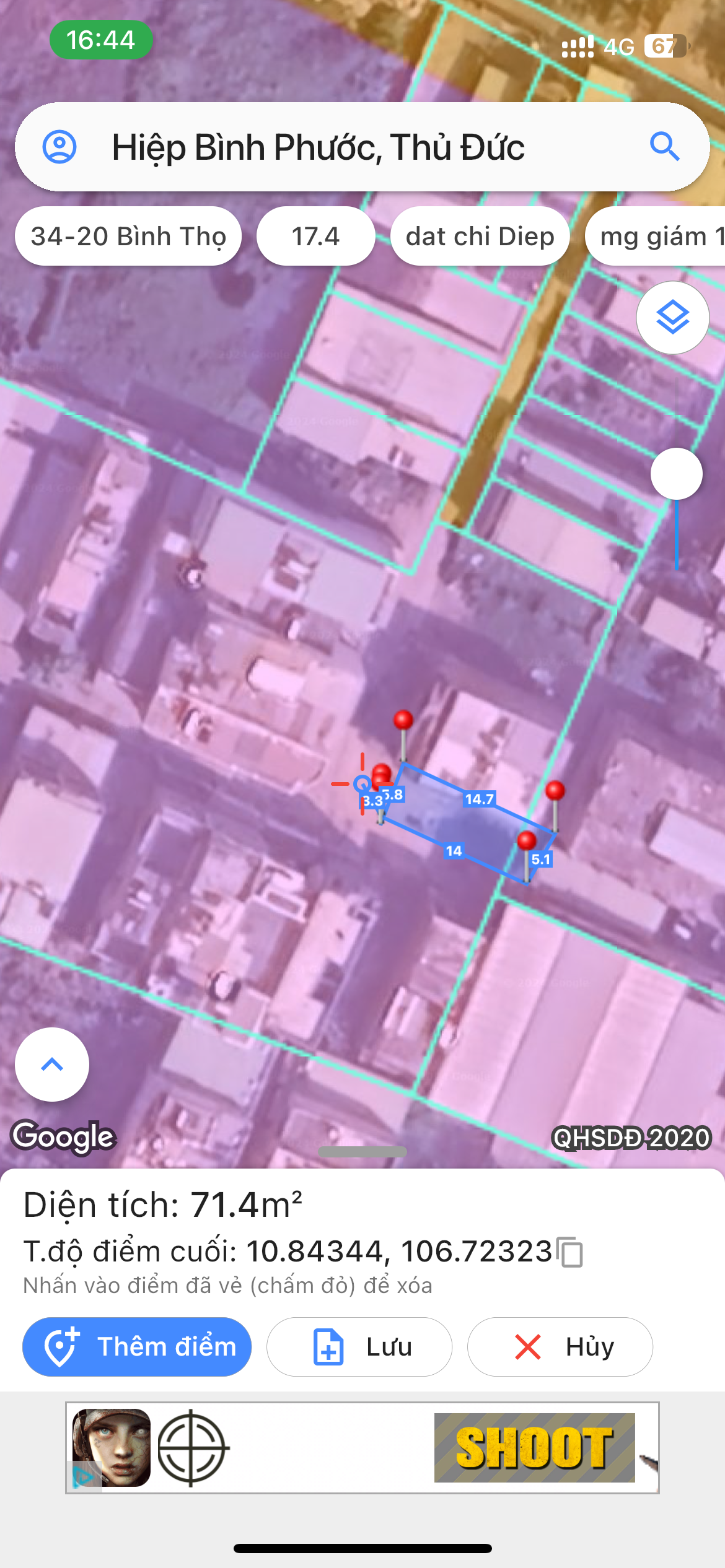Open the map layers button

673,318
